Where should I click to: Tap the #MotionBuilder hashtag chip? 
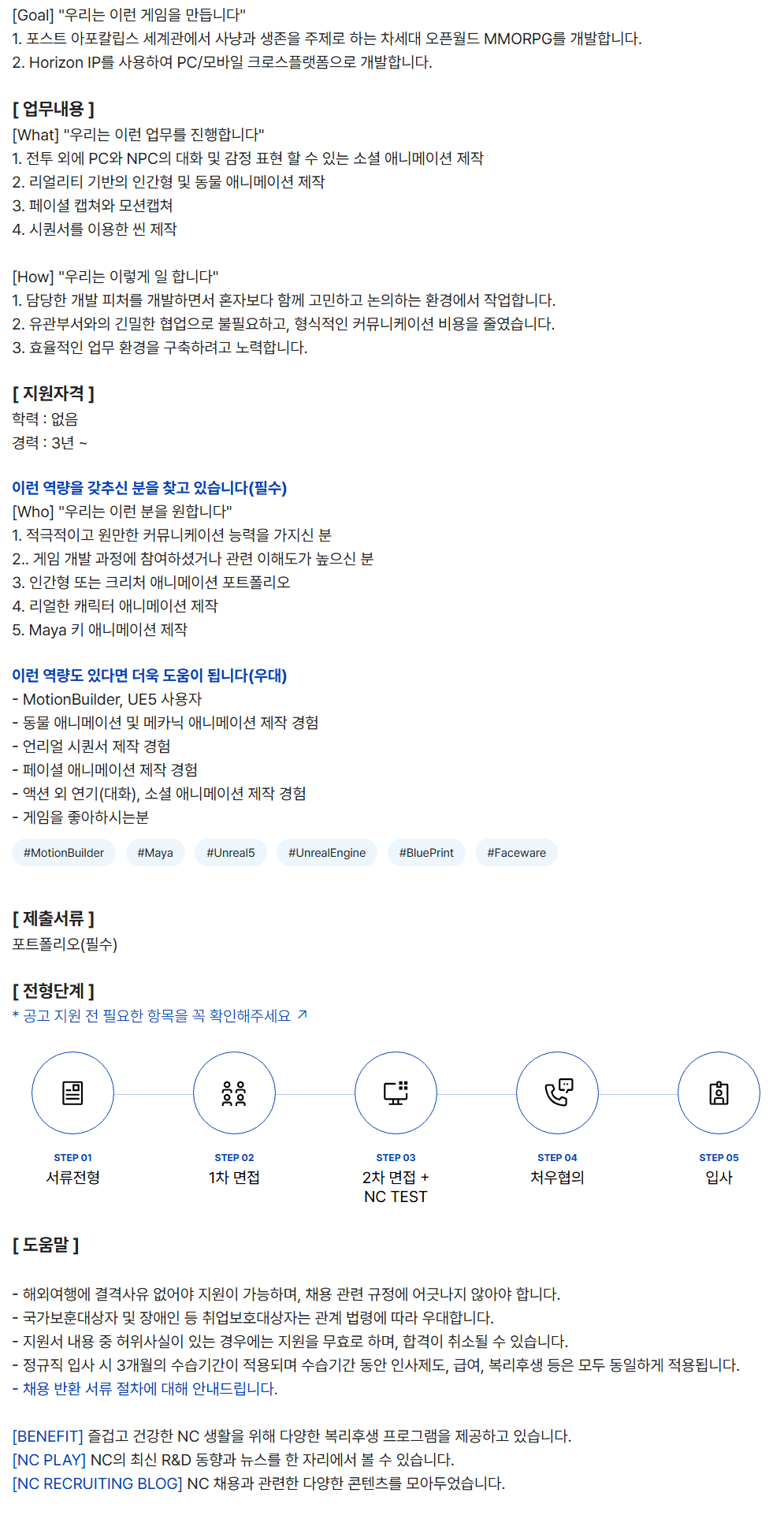point(64,853)
